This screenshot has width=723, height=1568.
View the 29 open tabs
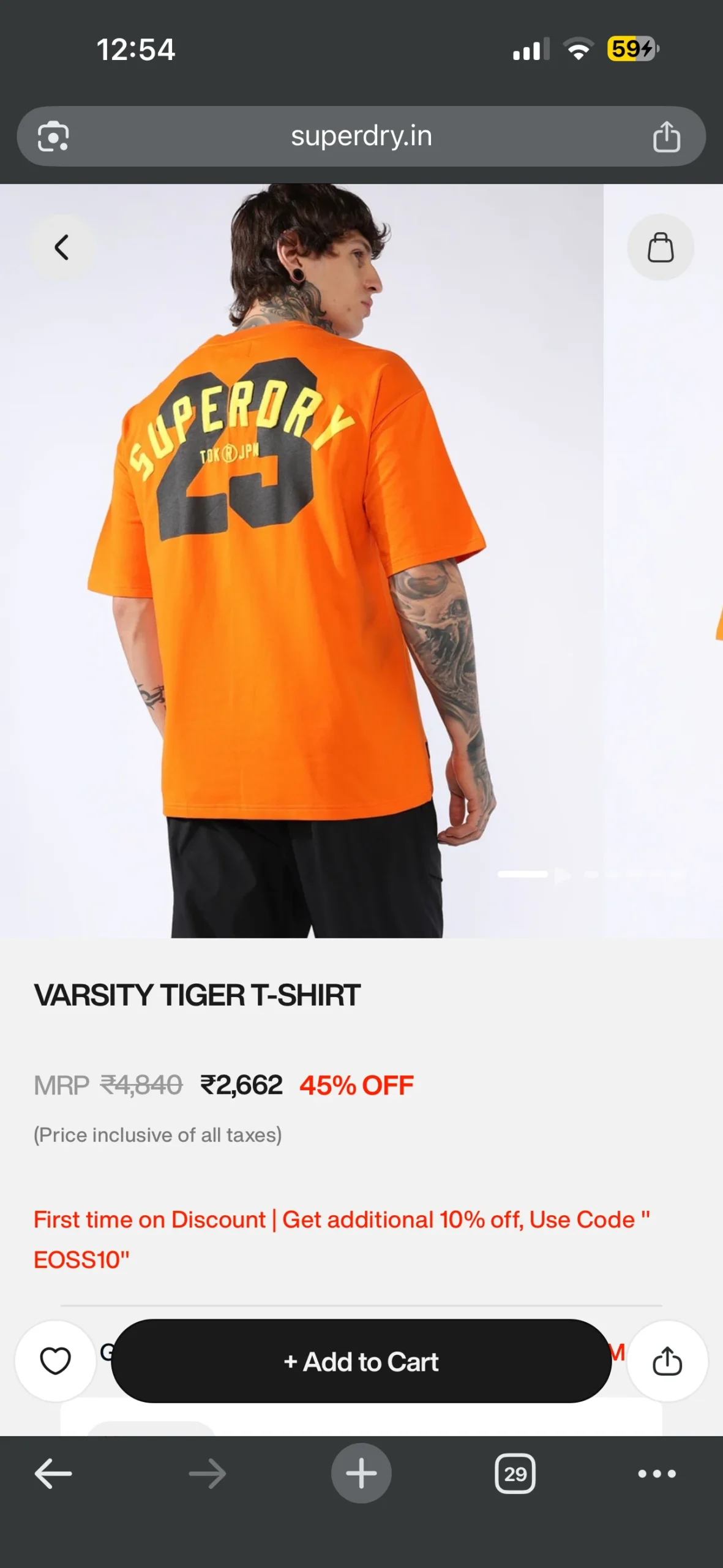(515, 1474)
